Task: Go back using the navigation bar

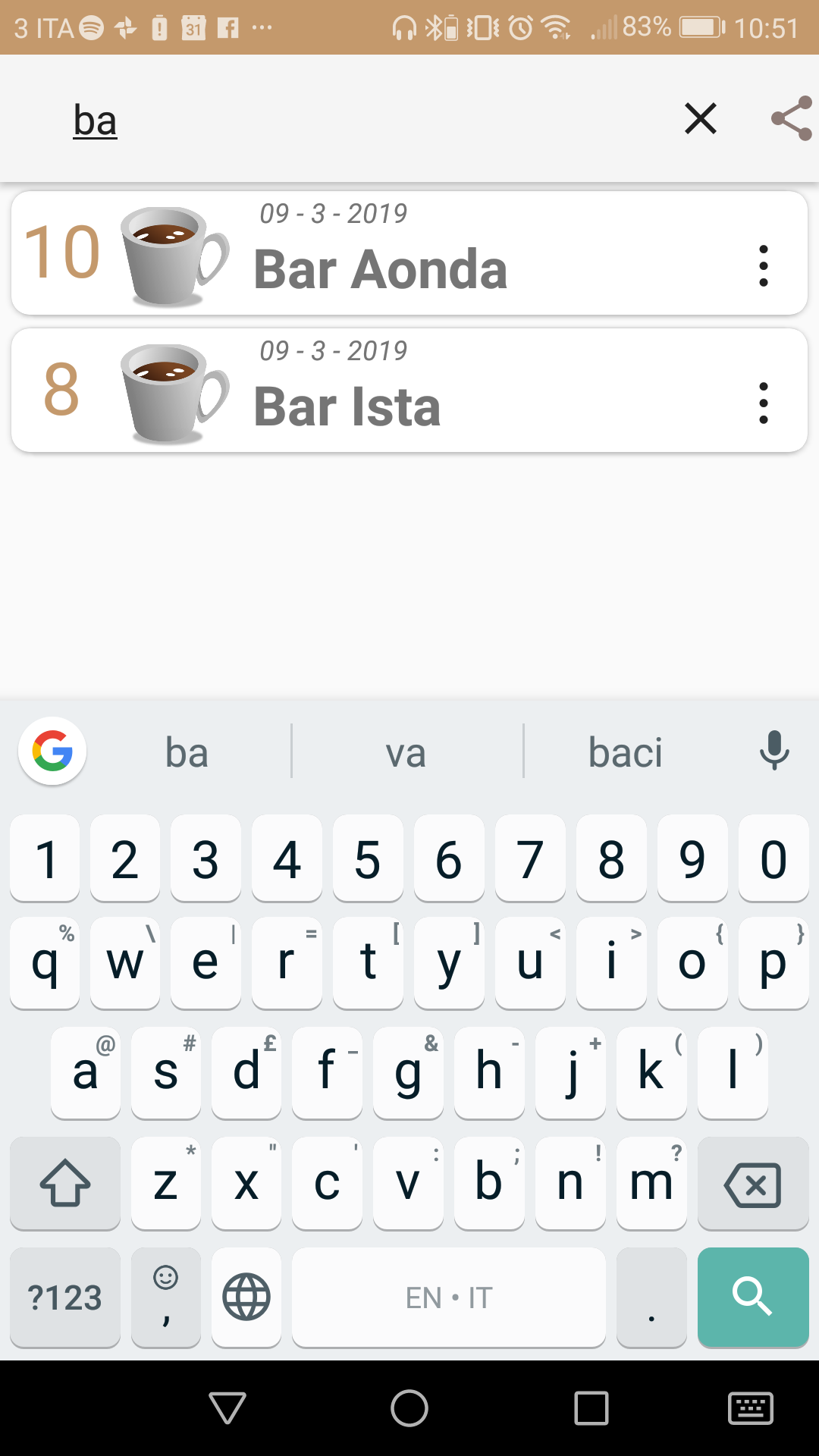Action: 227,1408
